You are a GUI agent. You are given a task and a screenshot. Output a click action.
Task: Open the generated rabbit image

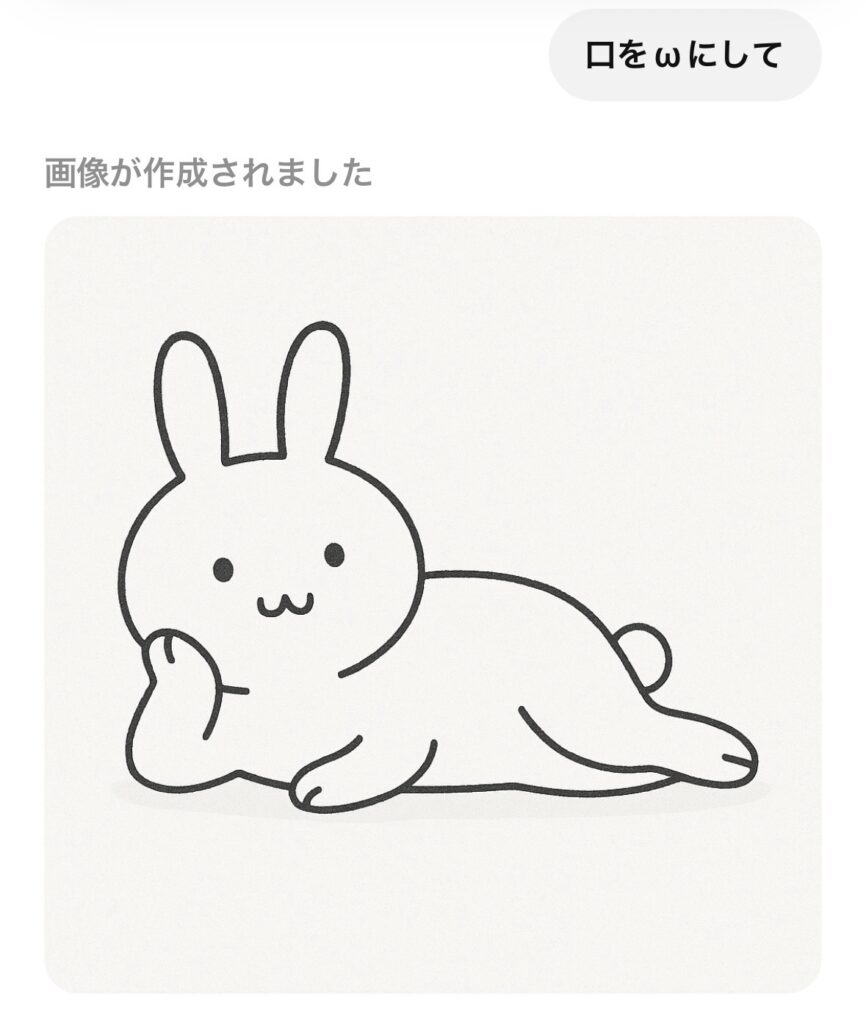[x=433, y=604]
